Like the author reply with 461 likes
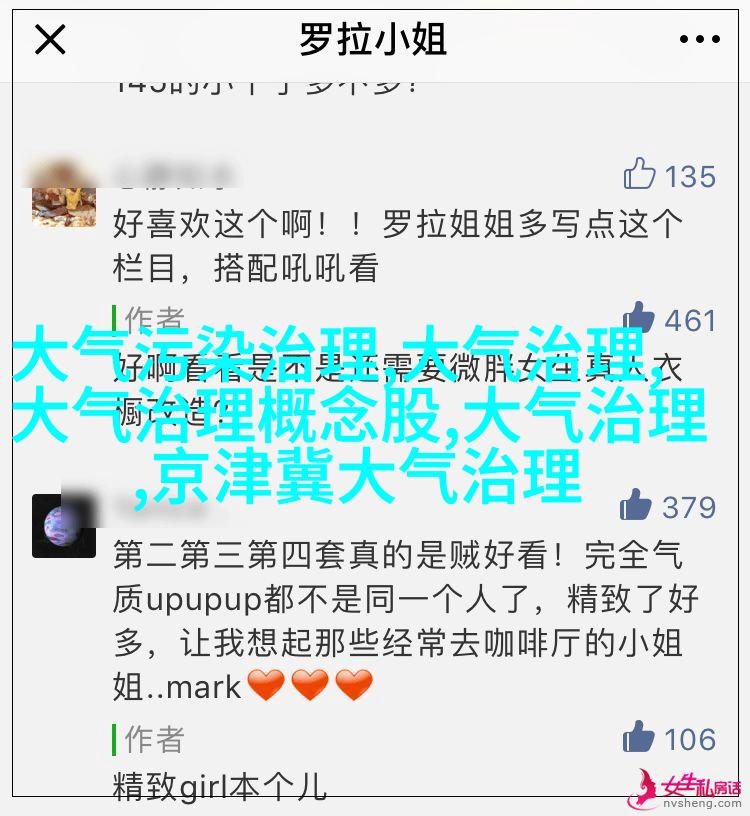Image resolution: width=750 pixels, height=816 pixels. 640,318
